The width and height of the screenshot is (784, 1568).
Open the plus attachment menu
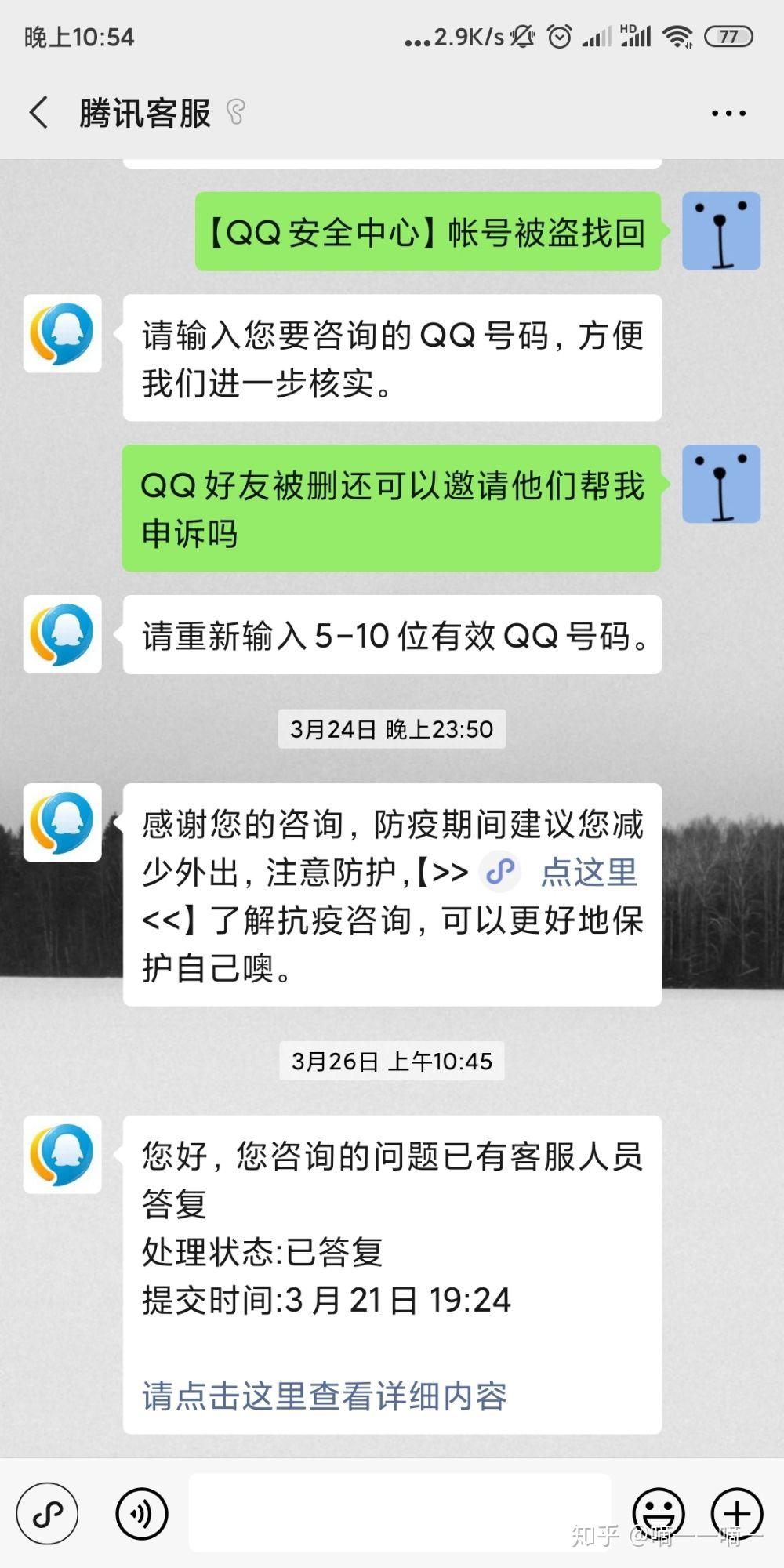[x=736, y=1513]
